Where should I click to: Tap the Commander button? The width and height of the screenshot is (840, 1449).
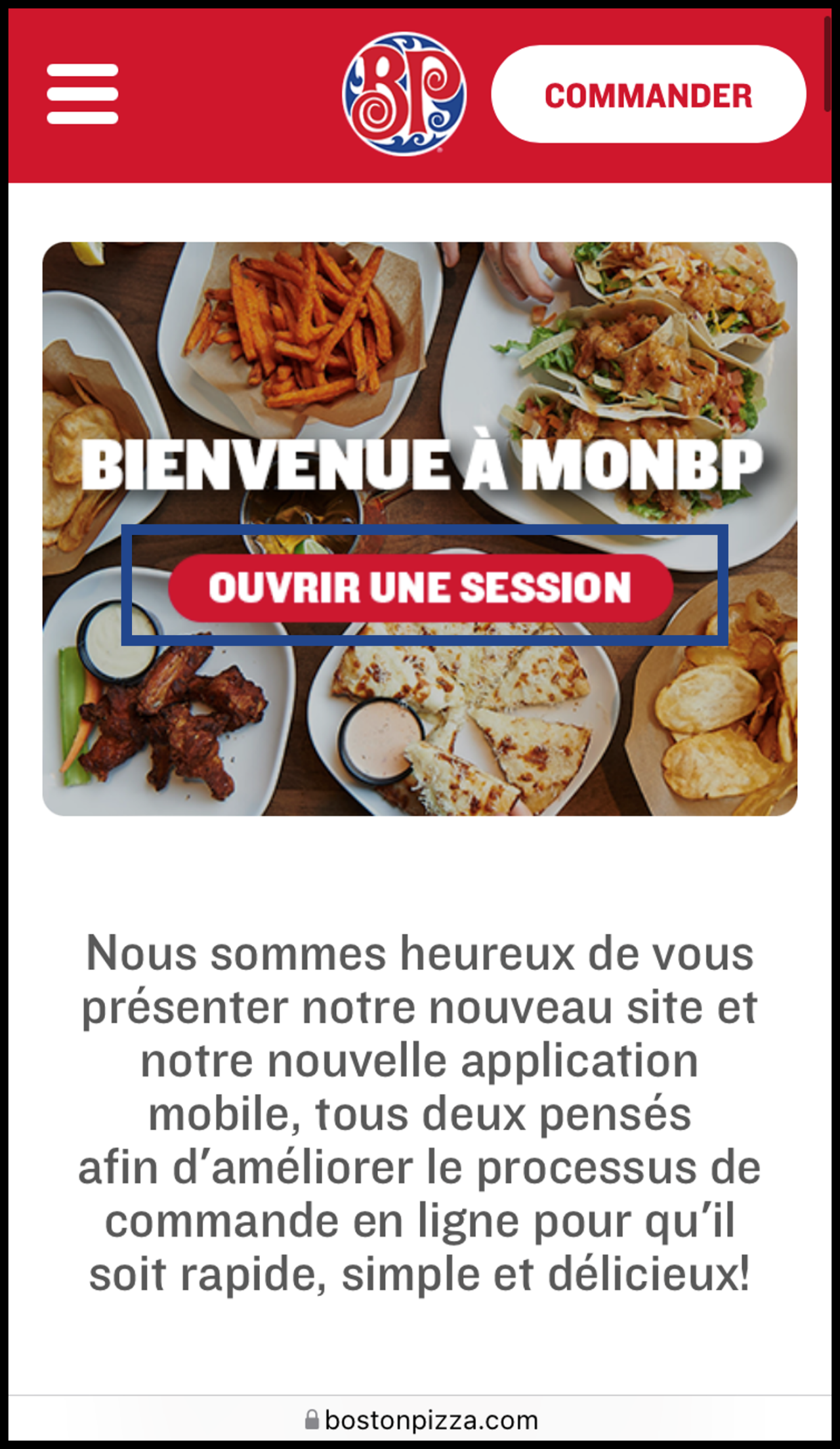coord(648,94)
